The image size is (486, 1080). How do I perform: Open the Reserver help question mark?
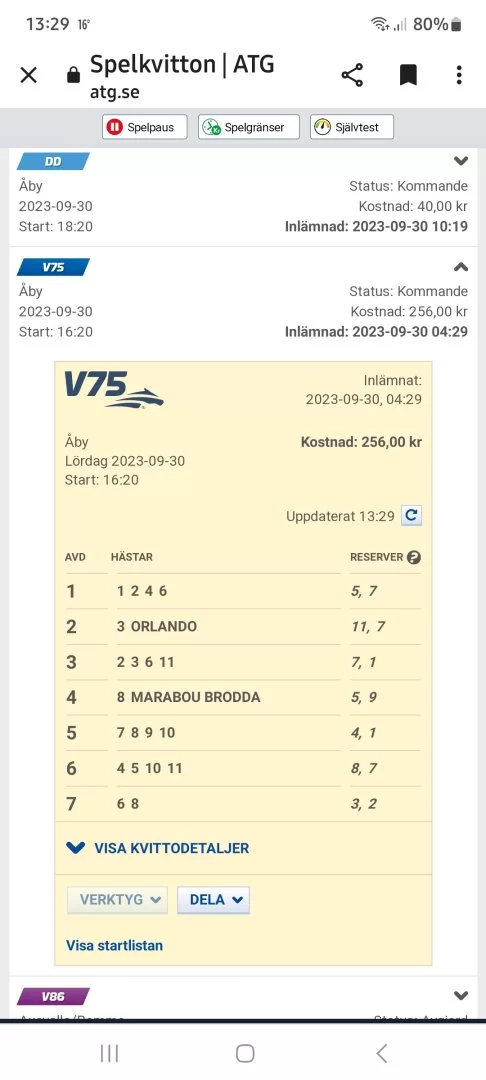click(x=414, y=557)
